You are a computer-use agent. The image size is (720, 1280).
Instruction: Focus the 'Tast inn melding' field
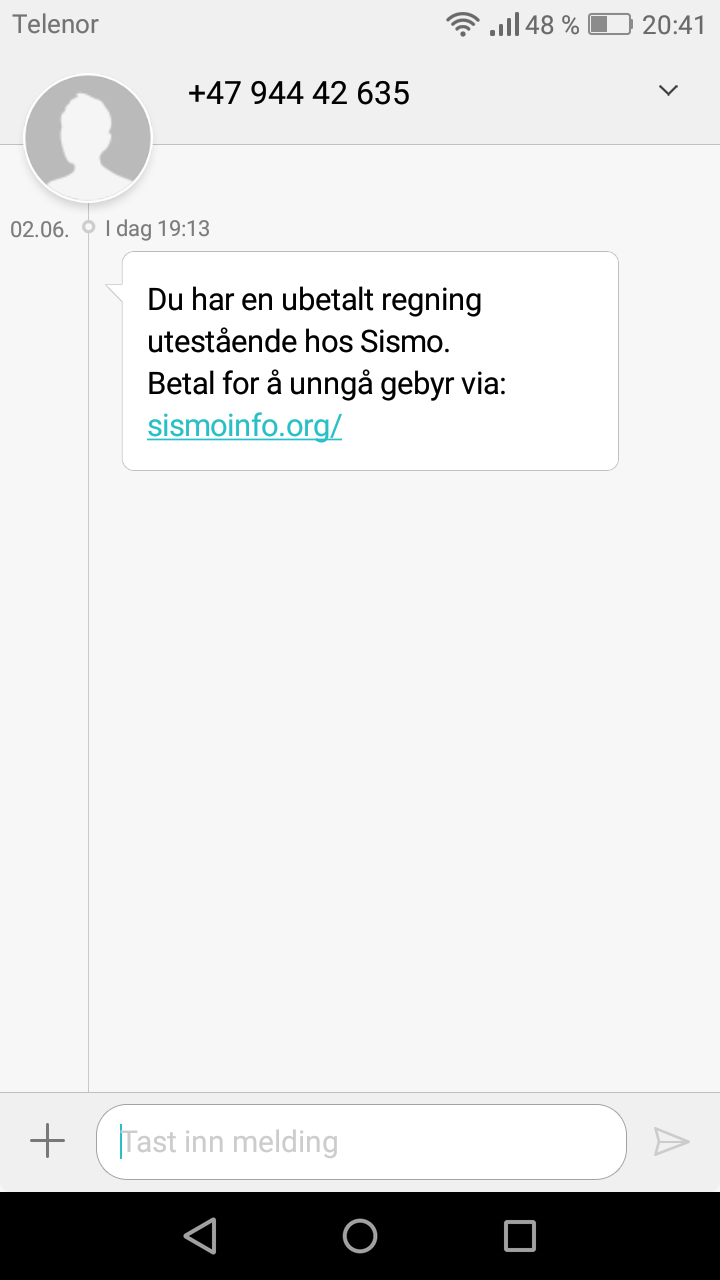coord(361,1142)
